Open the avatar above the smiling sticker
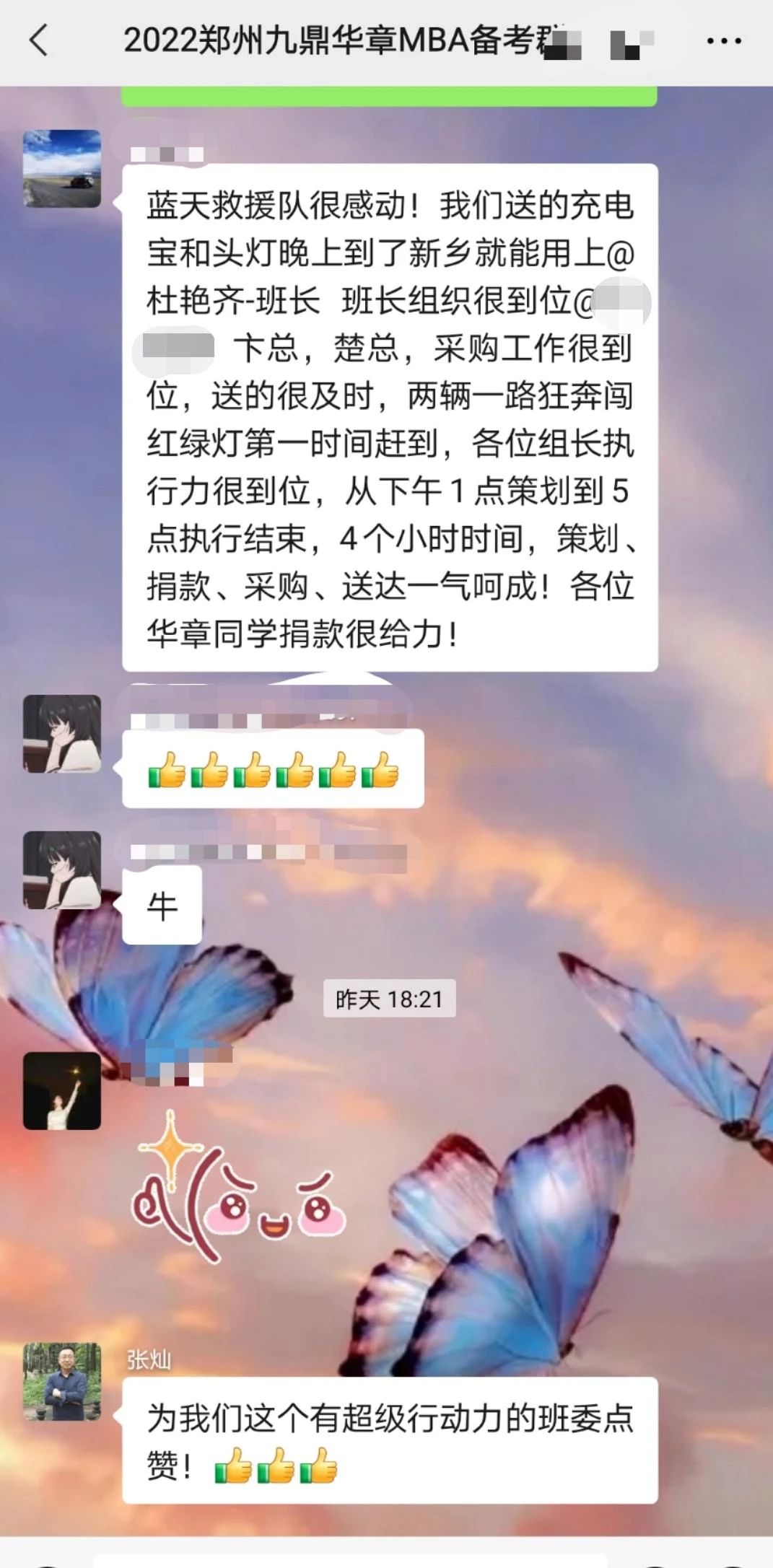 click(62, 1091)
